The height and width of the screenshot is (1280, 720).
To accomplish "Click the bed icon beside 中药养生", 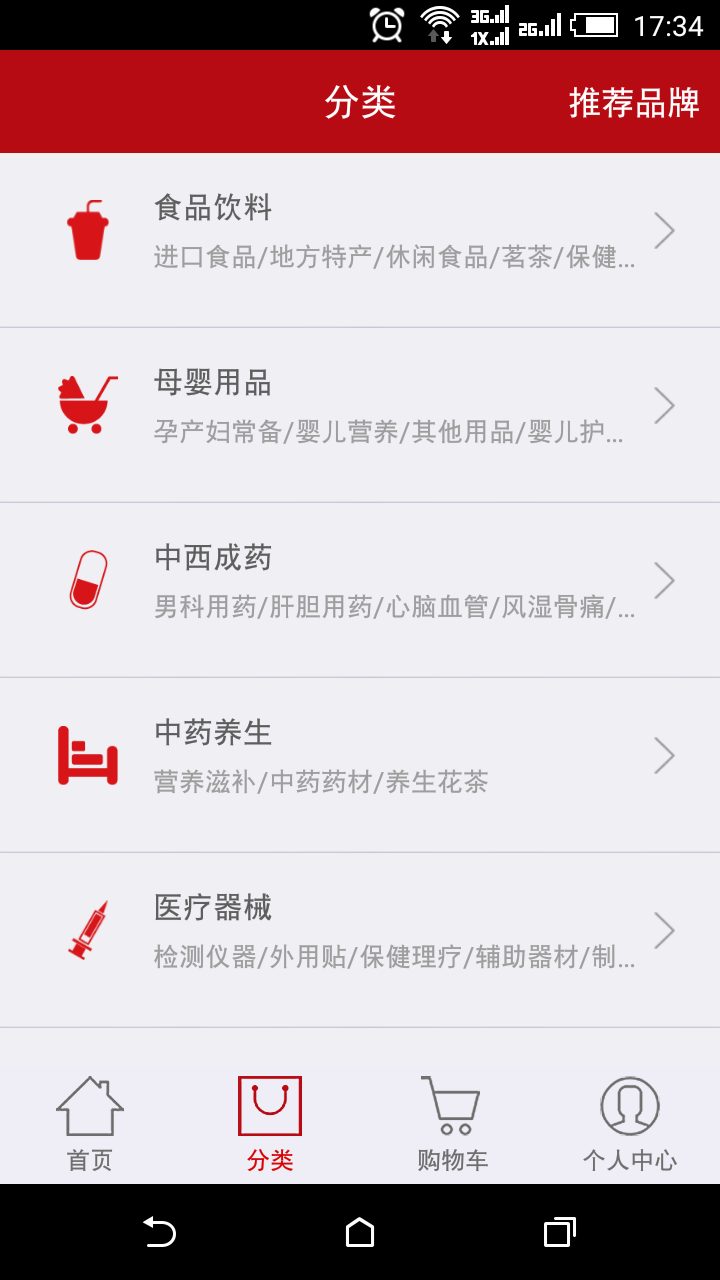I will pyautogui.click(x=88, y=753).
